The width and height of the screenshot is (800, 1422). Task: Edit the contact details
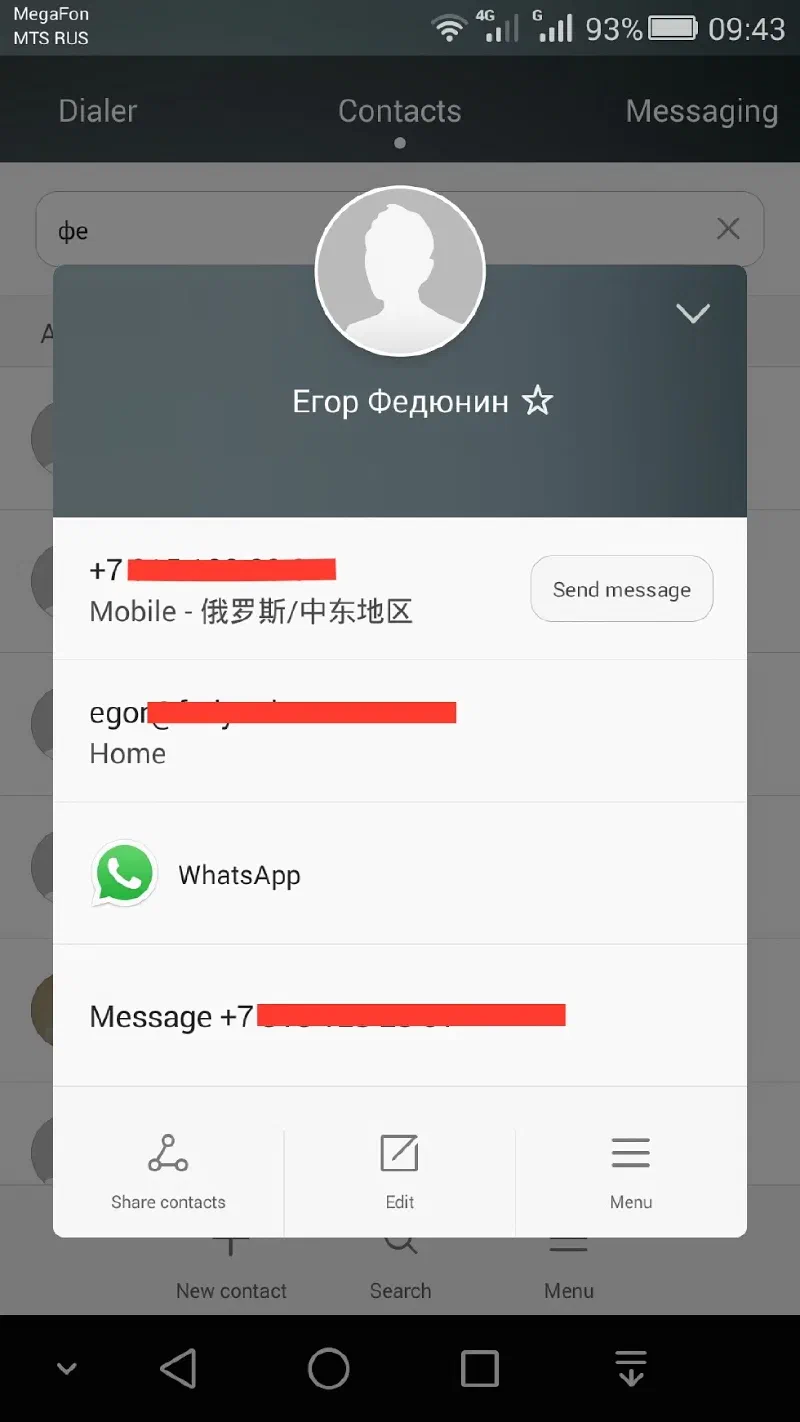(x=400, y=1172)
